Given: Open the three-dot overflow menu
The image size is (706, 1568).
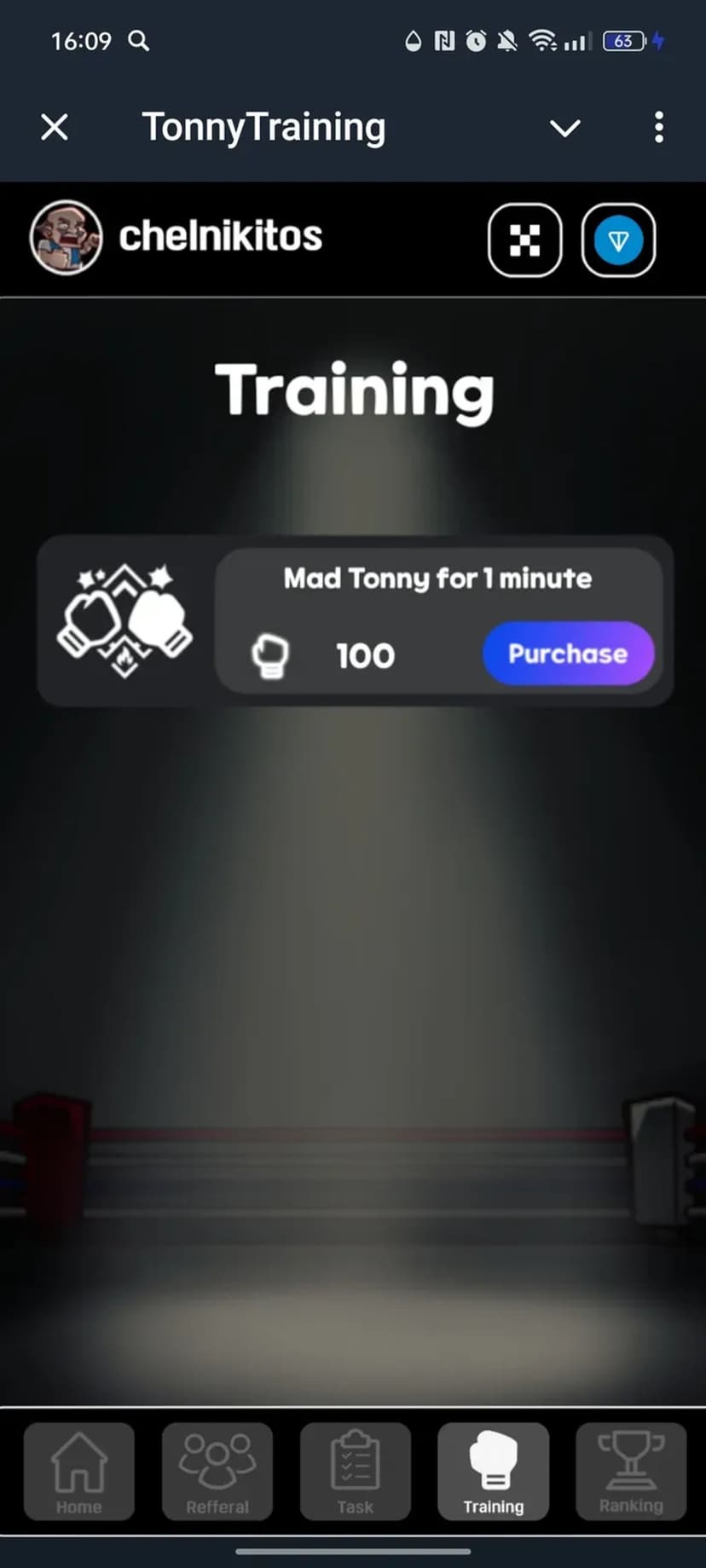Looking at the screenshot, I should [x=658, y=128].
